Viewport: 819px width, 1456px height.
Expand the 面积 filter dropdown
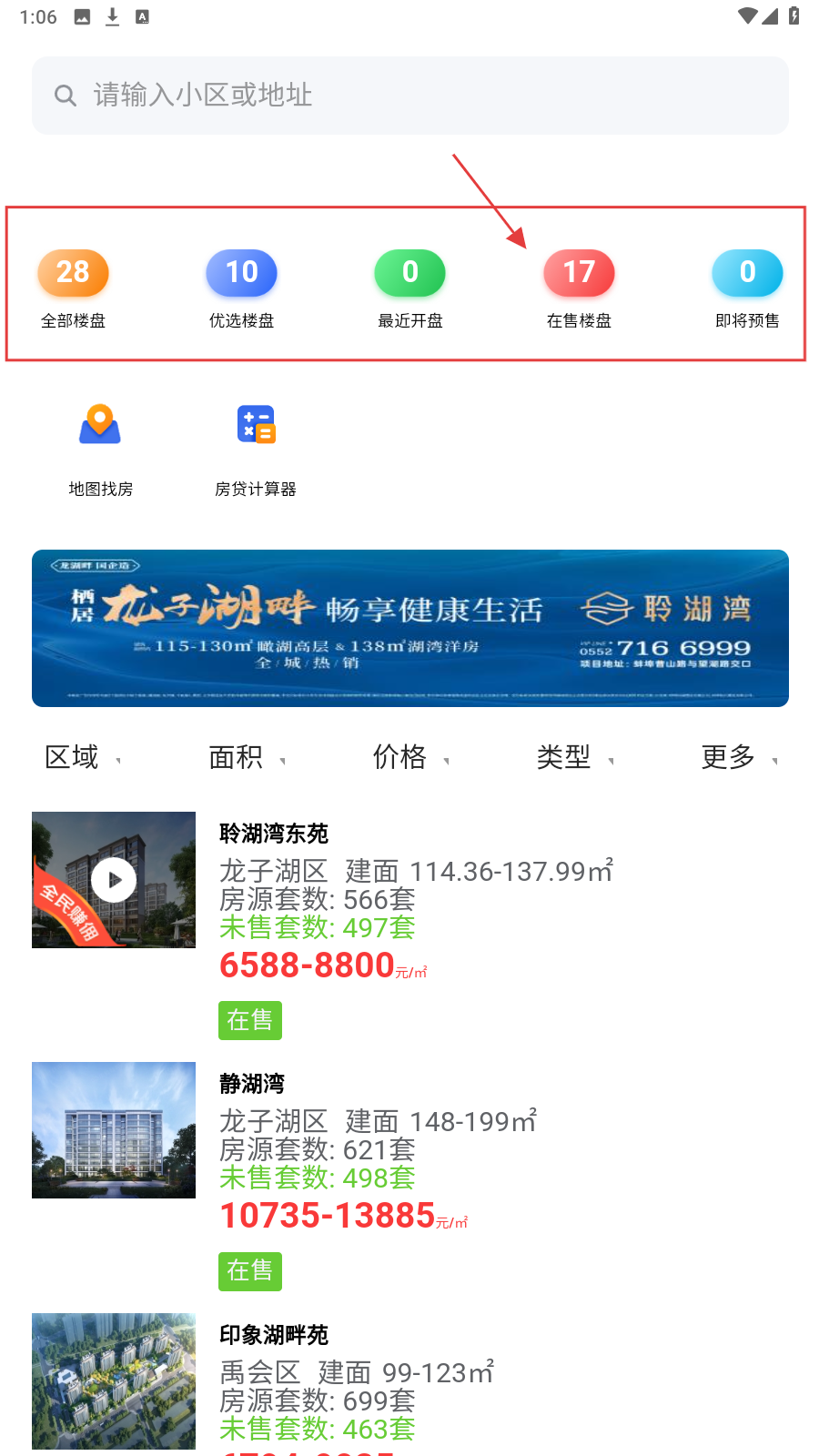247,757
